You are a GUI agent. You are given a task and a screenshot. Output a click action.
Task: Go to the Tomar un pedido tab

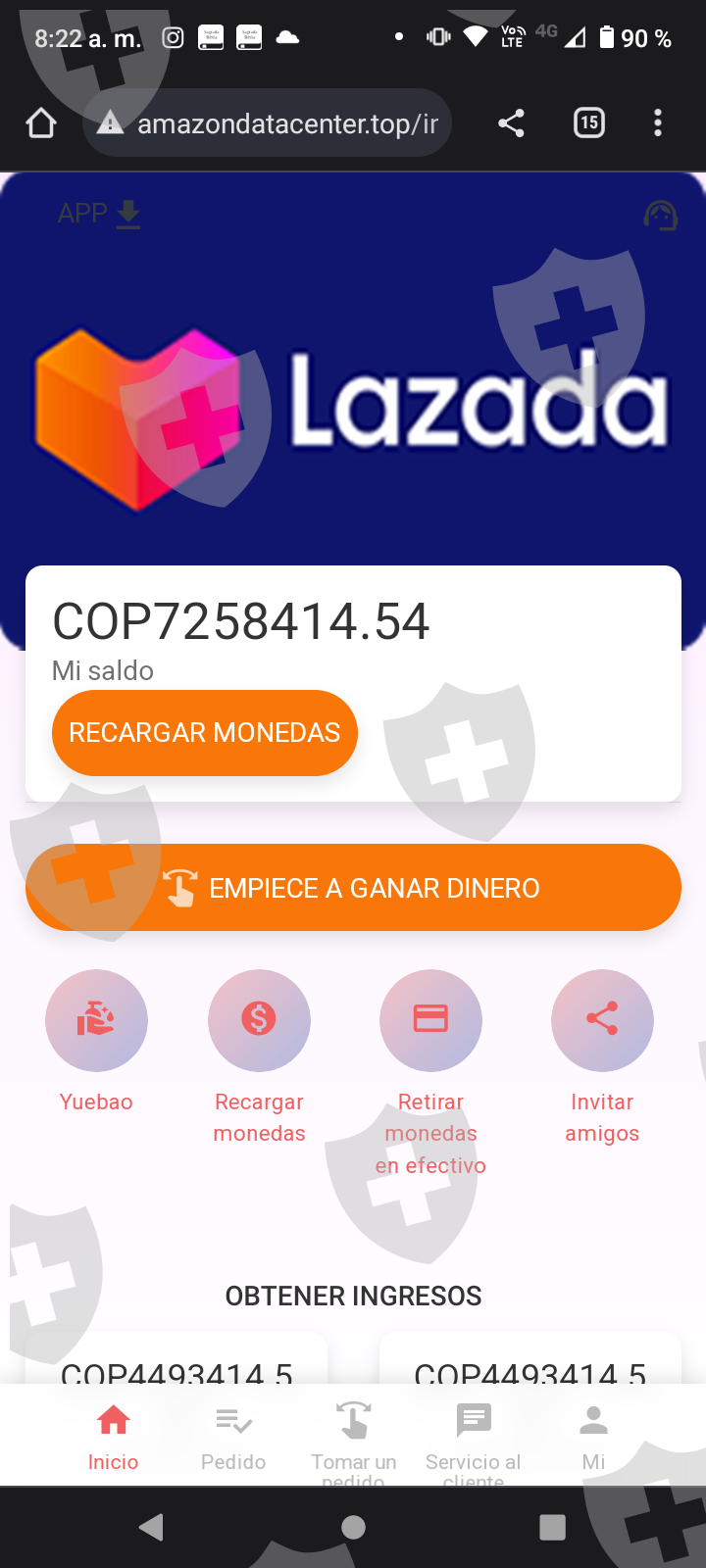[x=353, y=1441]
